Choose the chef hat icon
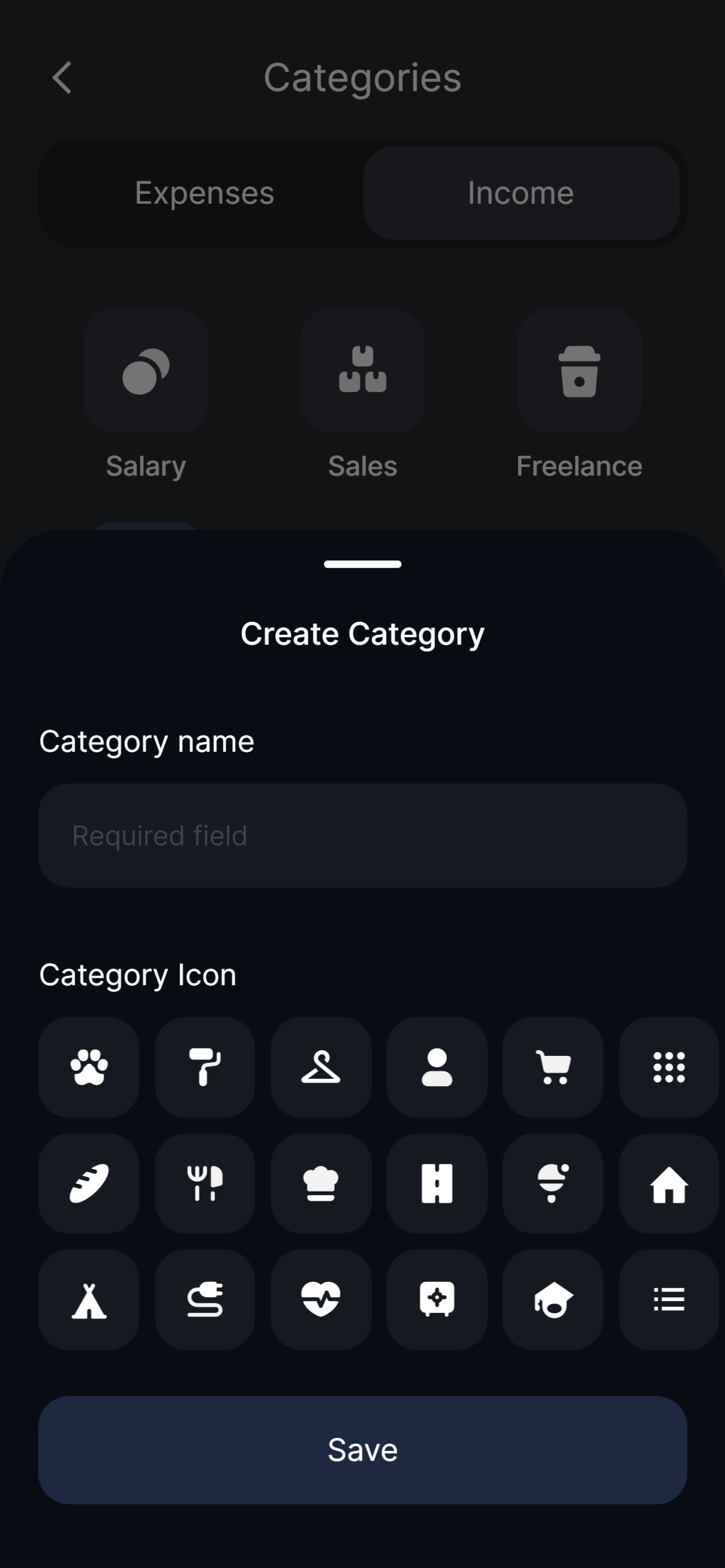Image resolution: width=725 pixels, height=1568 pixels. click(321, 1183)
